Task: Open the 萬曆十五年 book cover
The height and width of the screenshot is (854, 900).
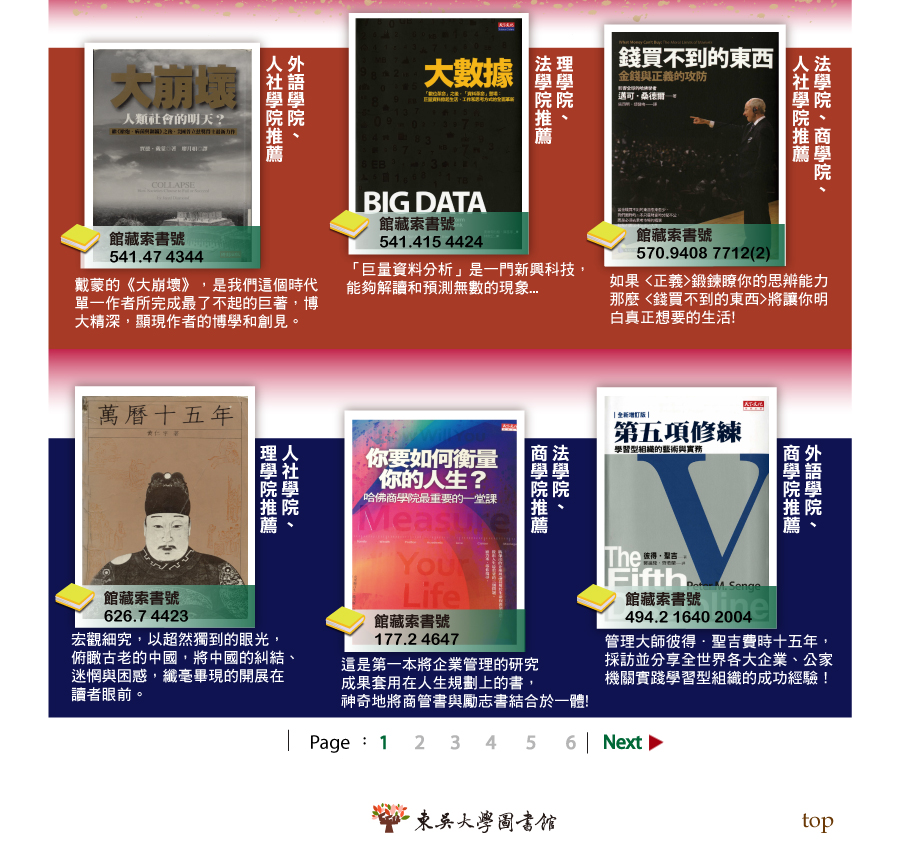Action: 165,490
